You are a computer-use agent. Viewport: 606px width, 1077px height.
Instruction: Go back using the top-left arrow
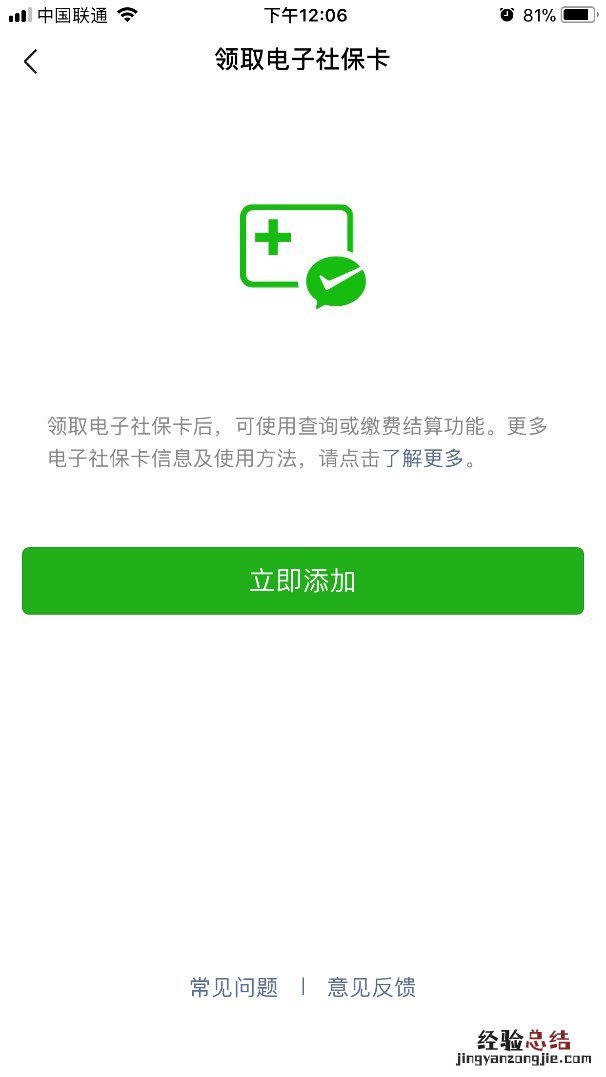pyautogui.click(x=30, y=61)
